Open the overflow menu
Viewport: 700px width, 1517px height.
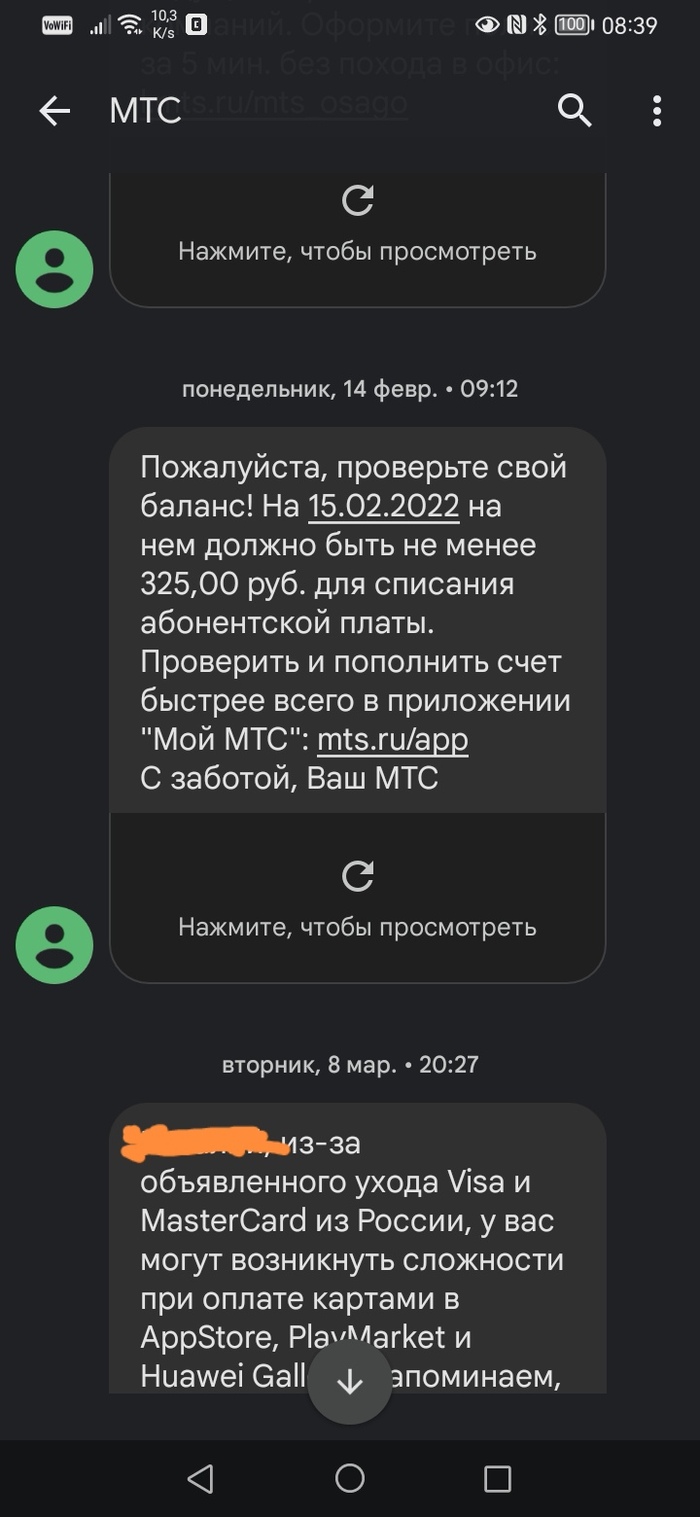(x=657, y=111)
